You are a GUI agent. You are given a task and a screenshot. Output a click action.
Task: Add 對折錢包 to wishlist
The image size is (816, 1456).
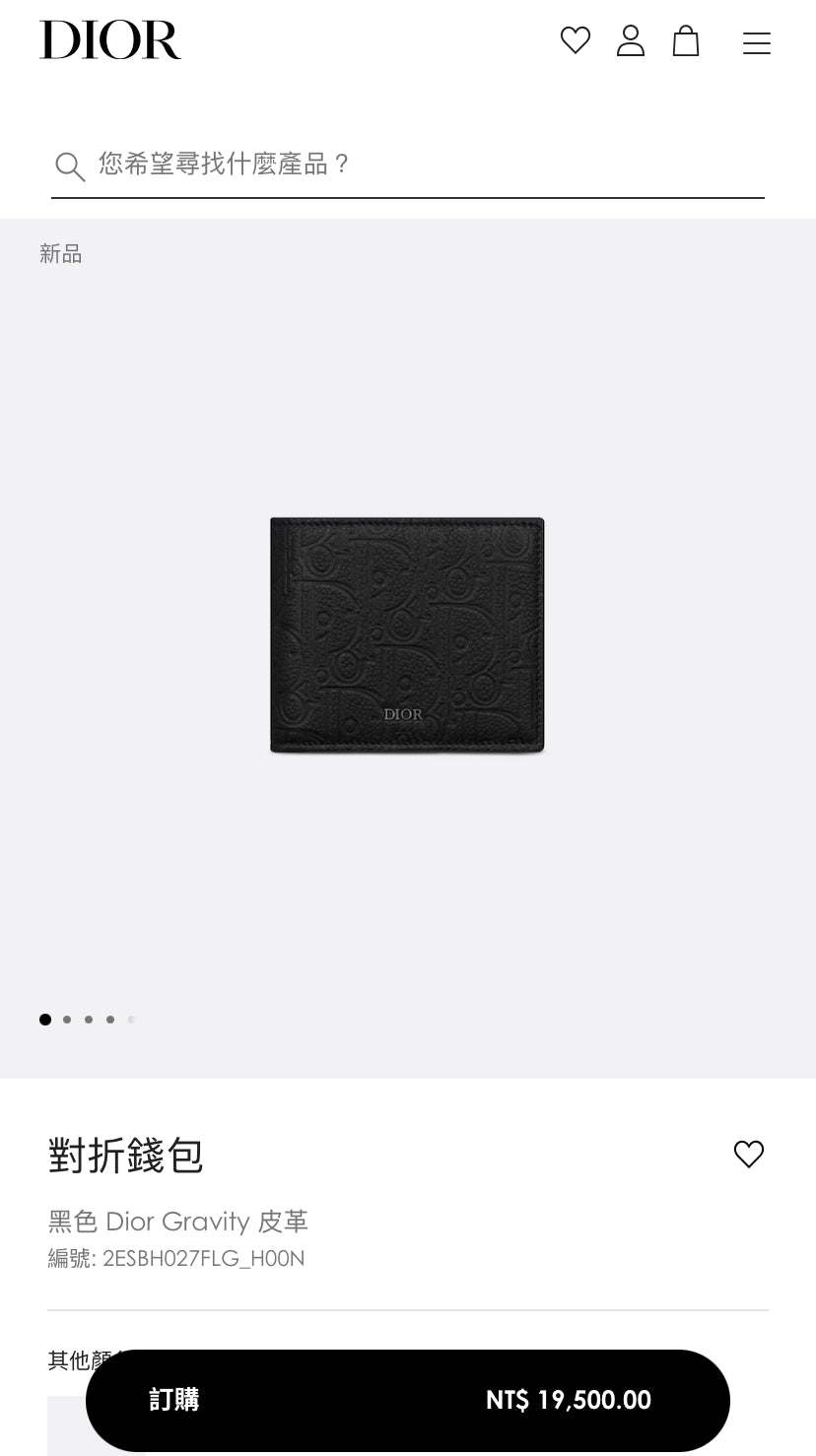[748, 1154]
